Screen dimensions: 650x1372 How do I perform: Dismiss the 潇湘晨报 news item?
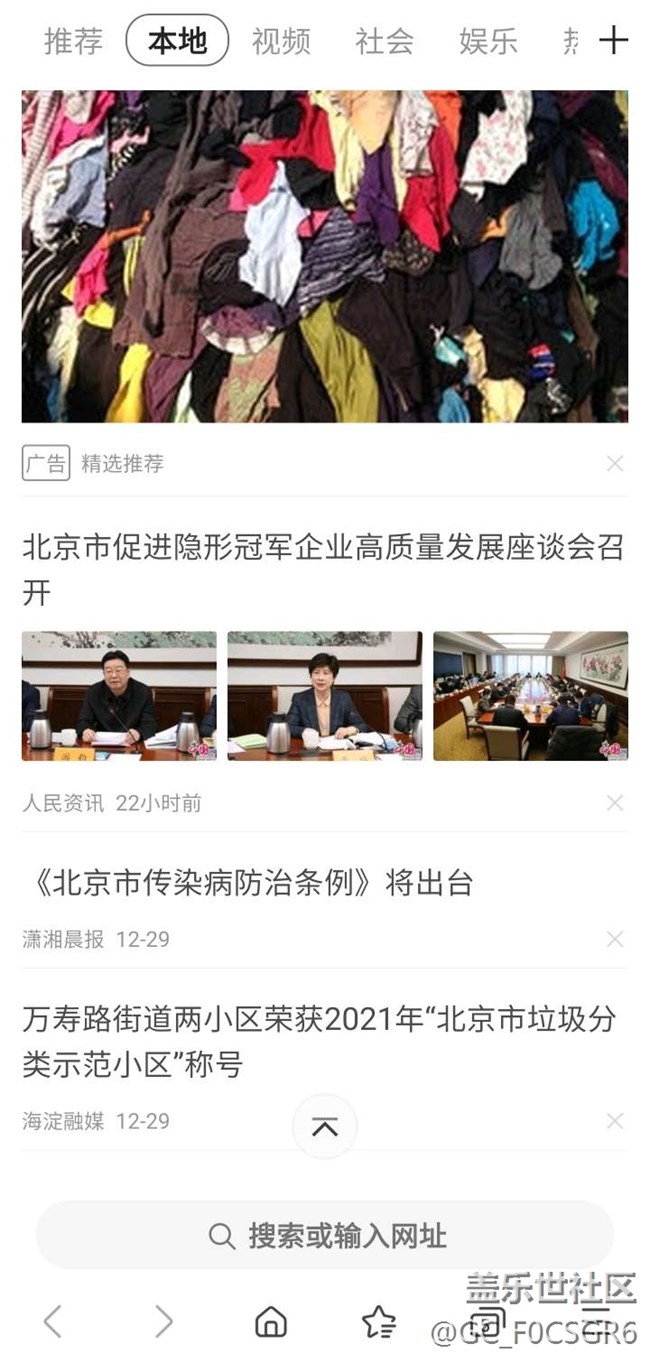pyautogui.click(x=615, y=939)
